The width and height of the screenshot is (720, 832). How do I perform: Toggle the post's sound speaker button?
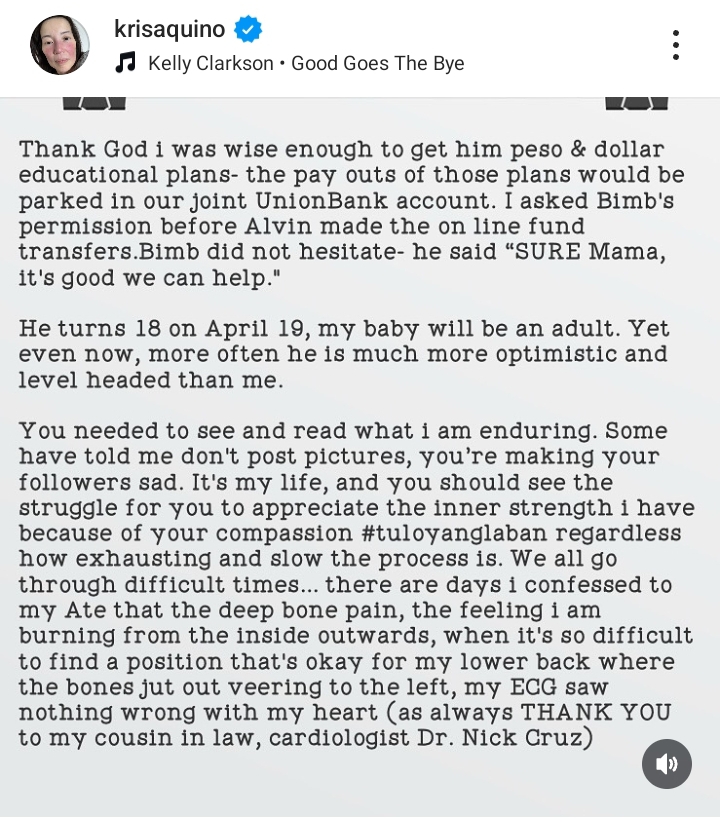tap(666, 764)
